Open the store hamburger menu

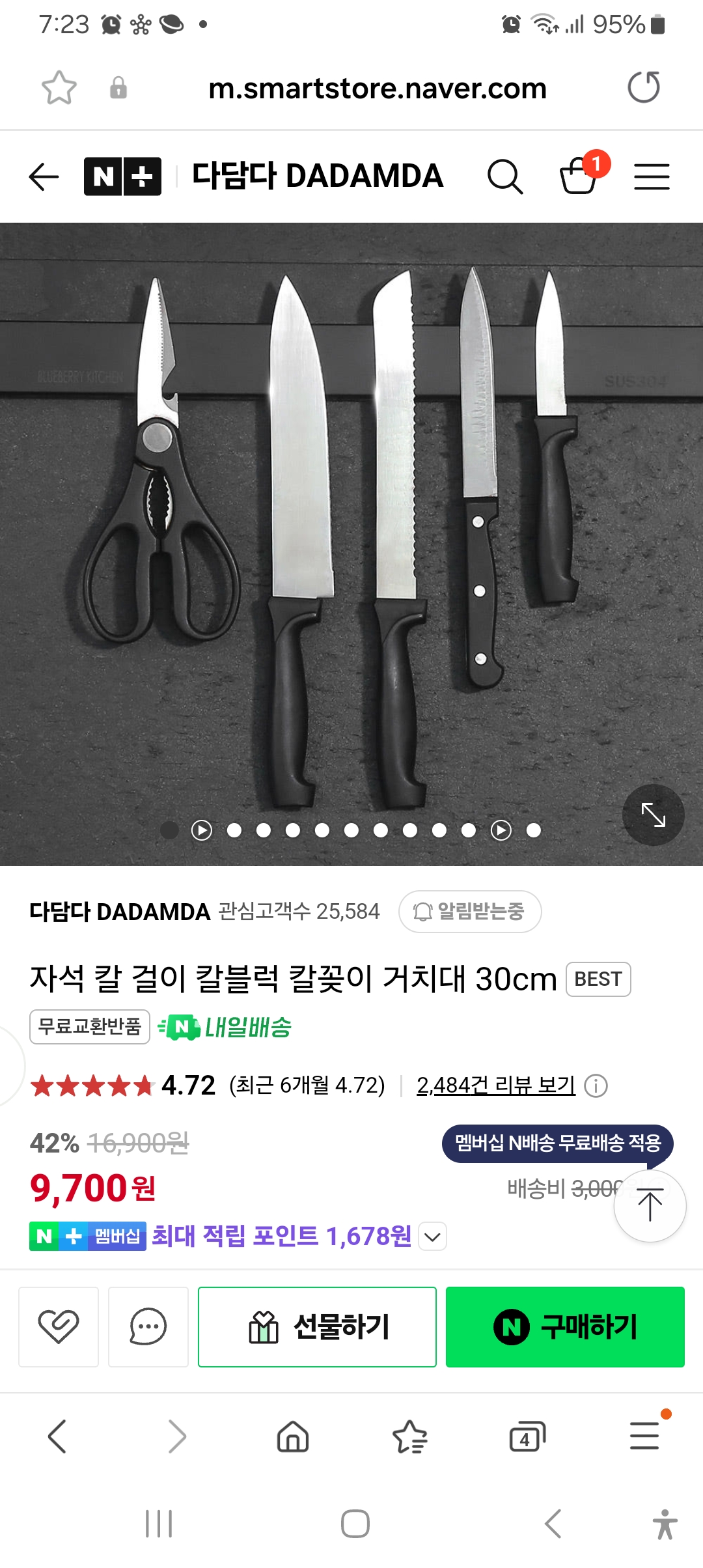tap(652, 176)
